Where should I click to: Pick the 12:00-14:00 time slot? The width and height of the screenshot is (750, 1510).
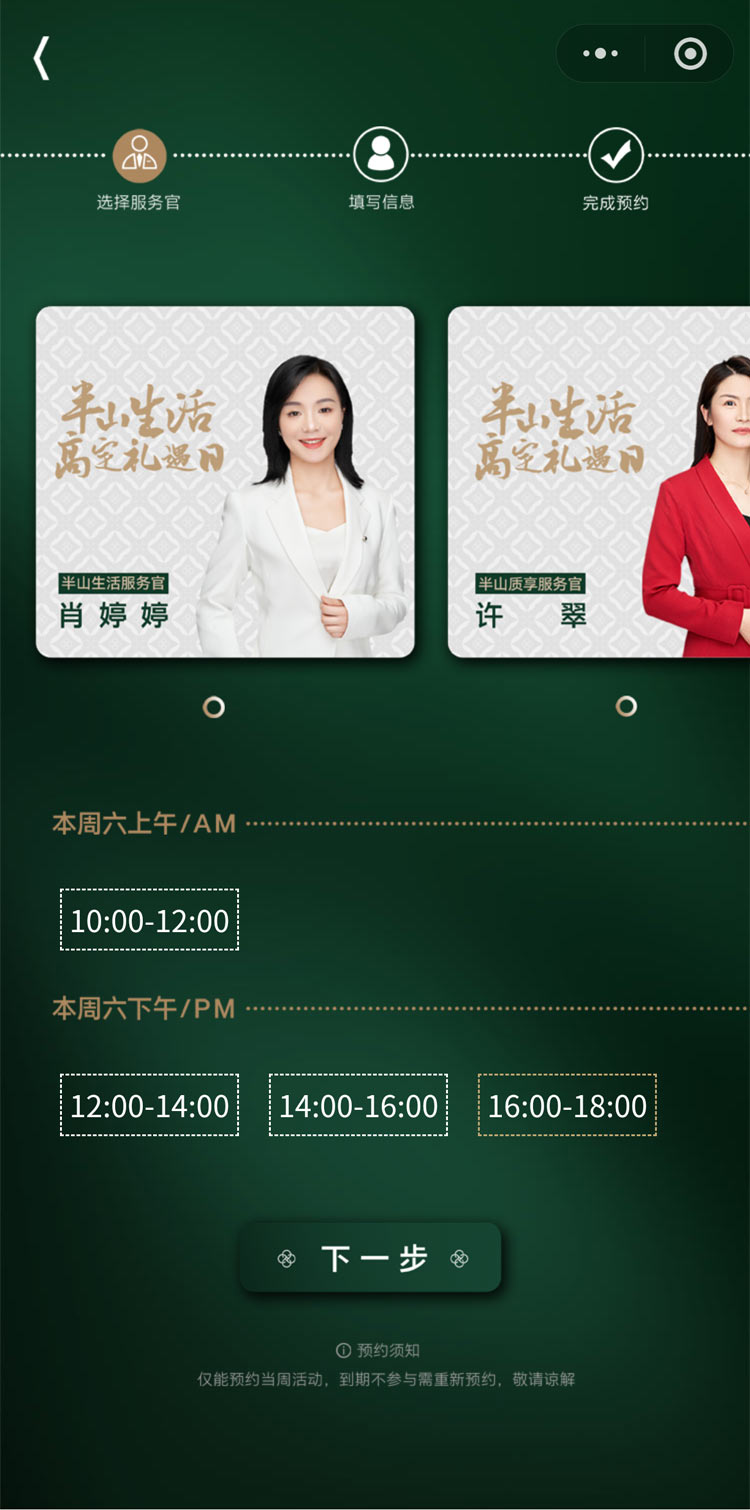(x=150, y=1105)
